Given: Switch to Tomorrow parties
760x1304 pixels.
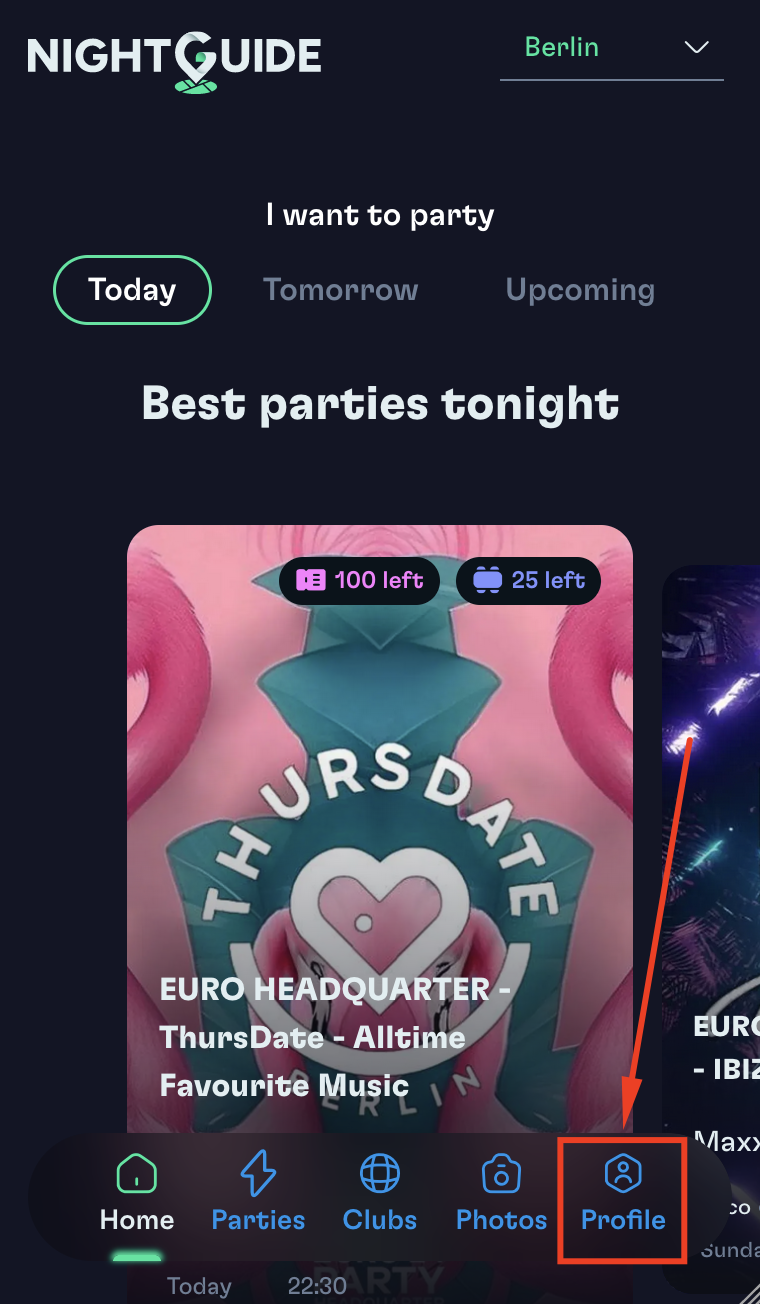Looking at the screenshot, I should coord(340,290).
